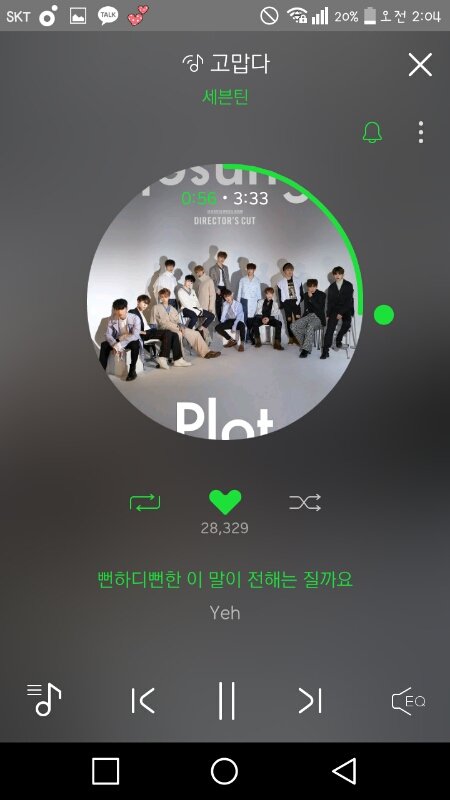Open the three-dot overflow menu
Viewport: 450px width, 800px height.
coord(420,132)
